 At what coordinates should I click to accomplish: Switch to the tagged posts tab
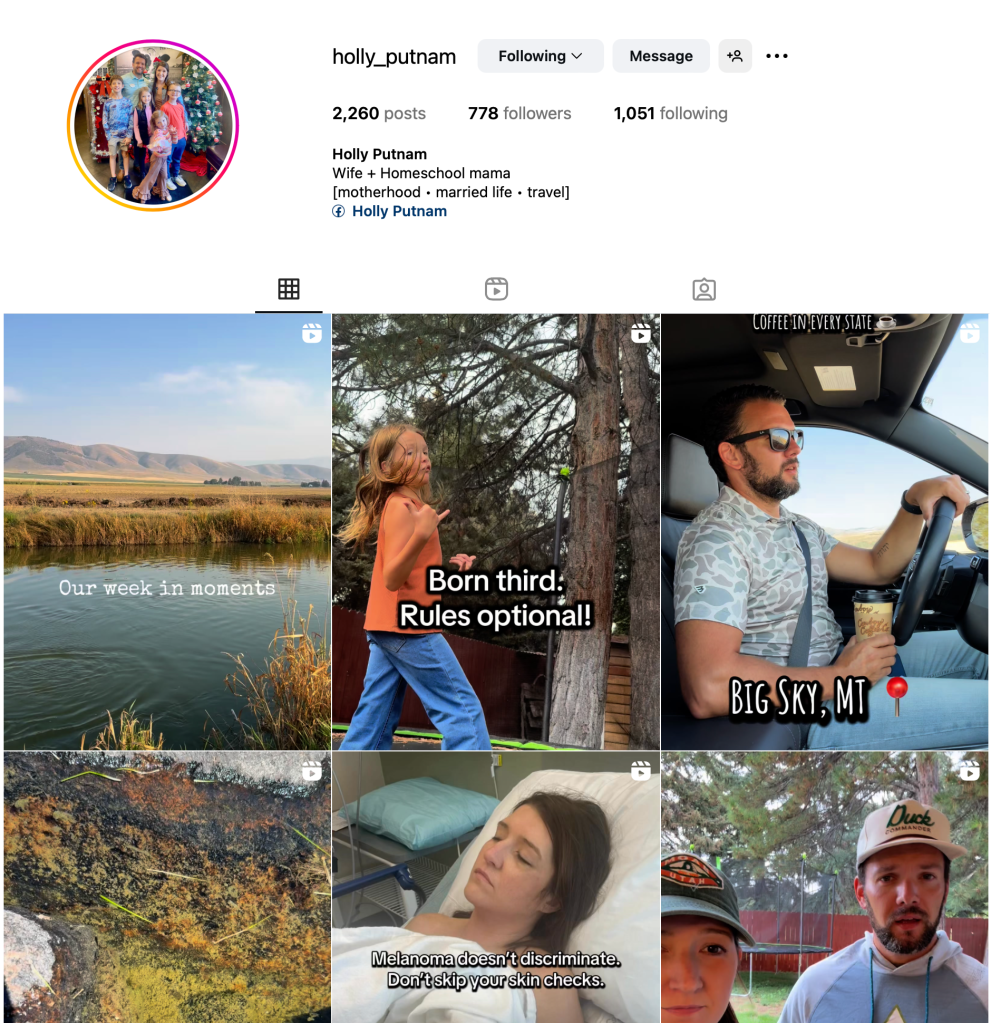point(704,290)
